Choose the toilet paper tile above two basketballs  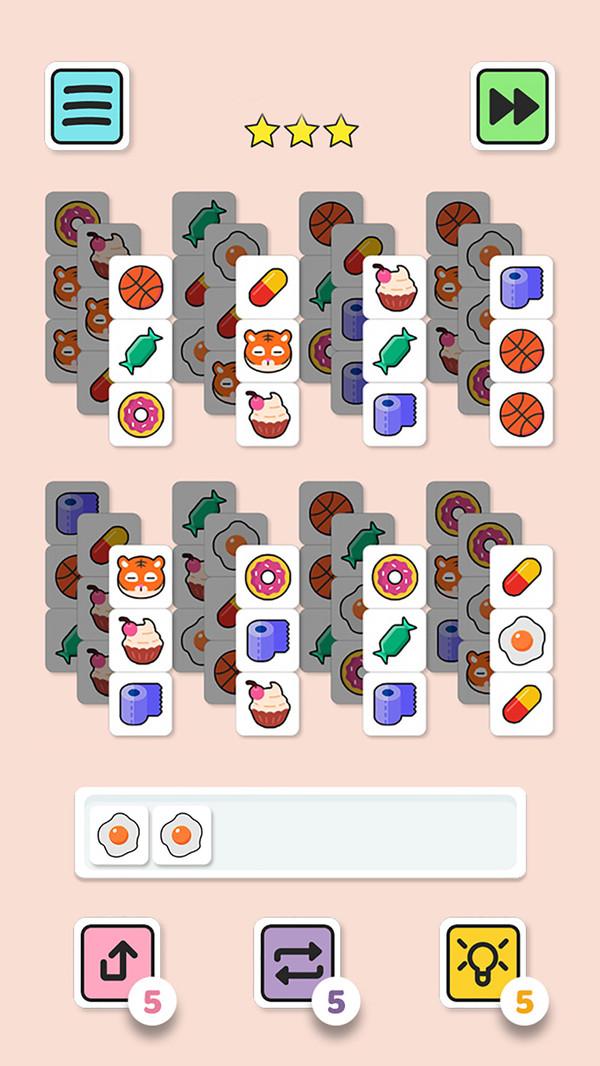[521, 287]
